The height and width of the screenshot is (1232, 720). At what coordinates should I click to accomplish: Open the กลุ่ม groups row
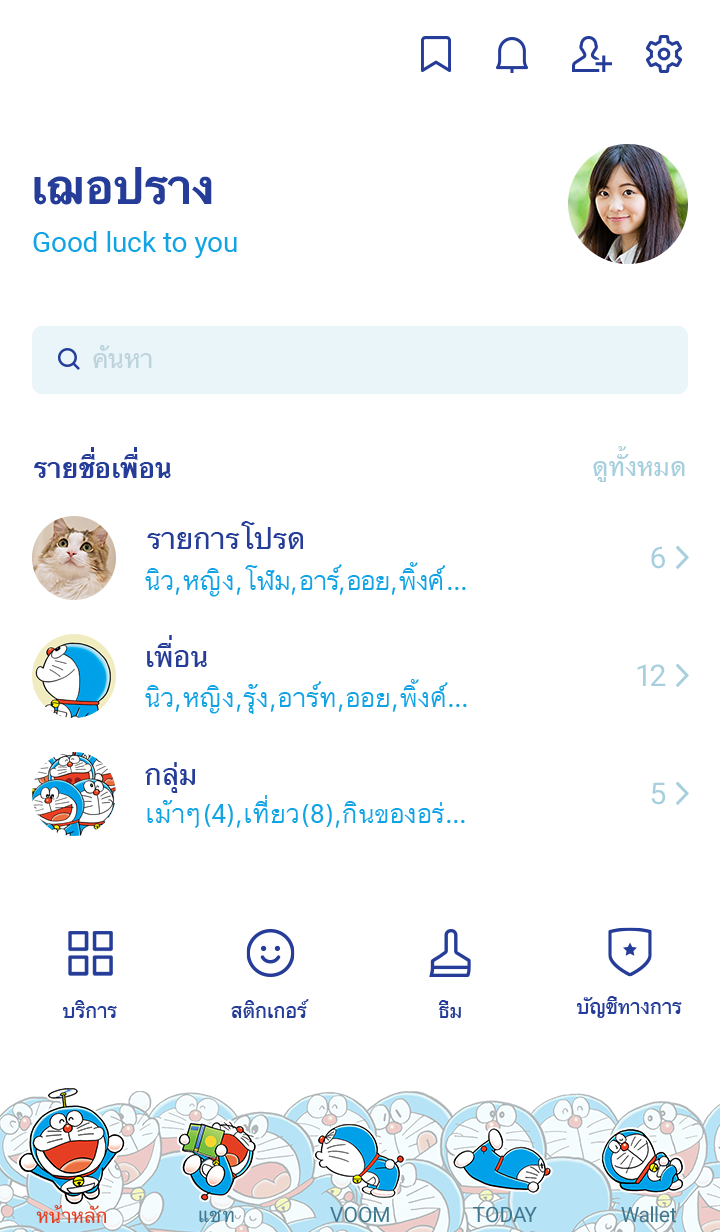360,794
